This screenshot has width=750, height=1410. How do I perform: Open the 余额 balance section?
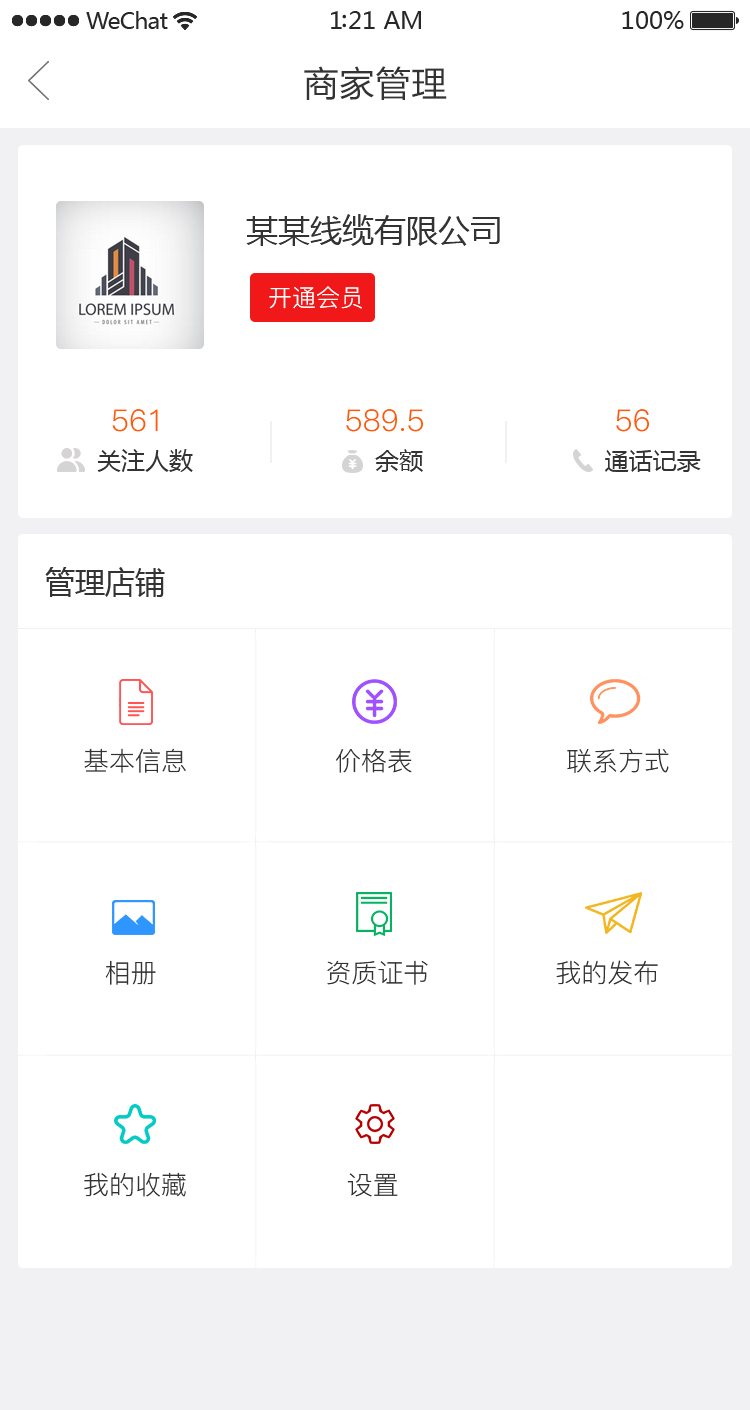(x=384, y=440)
